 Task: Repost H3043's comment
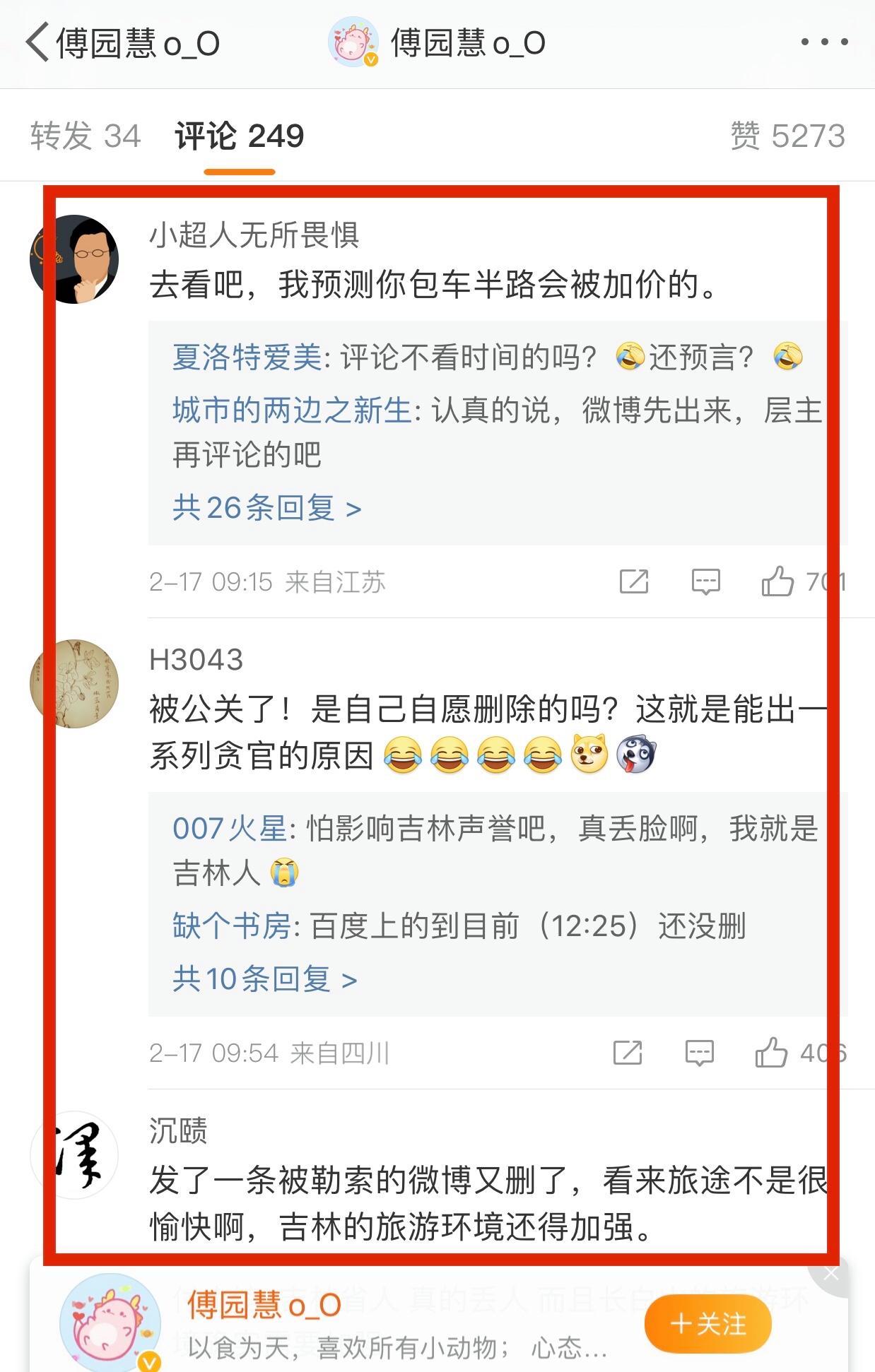coord(628,1053)
